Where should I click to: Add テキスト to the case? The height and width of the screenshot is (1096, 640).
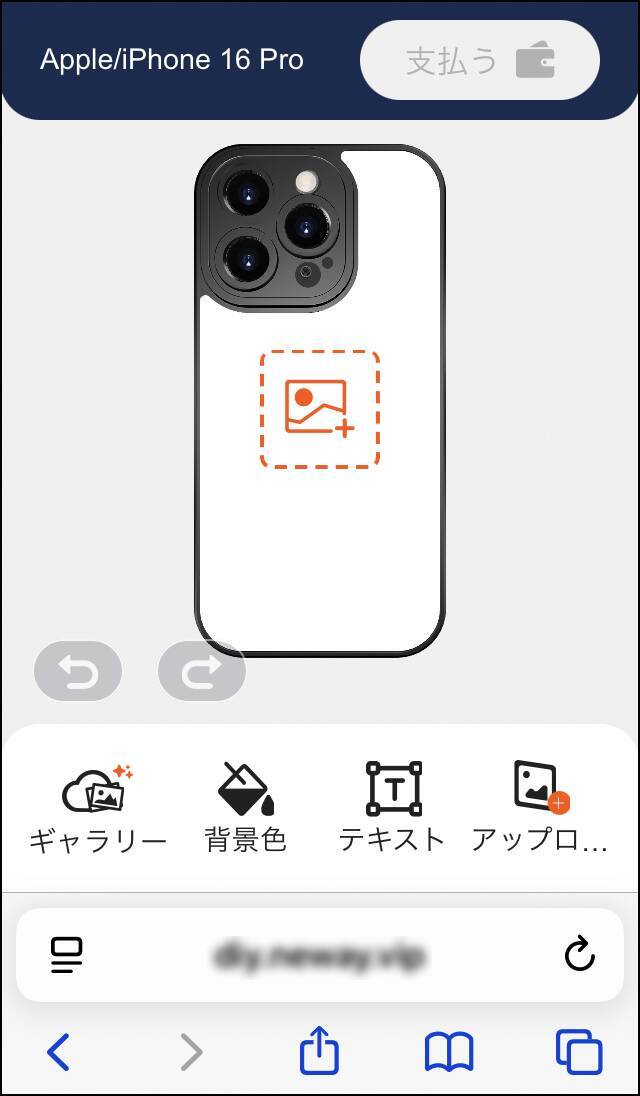(392, 807)
